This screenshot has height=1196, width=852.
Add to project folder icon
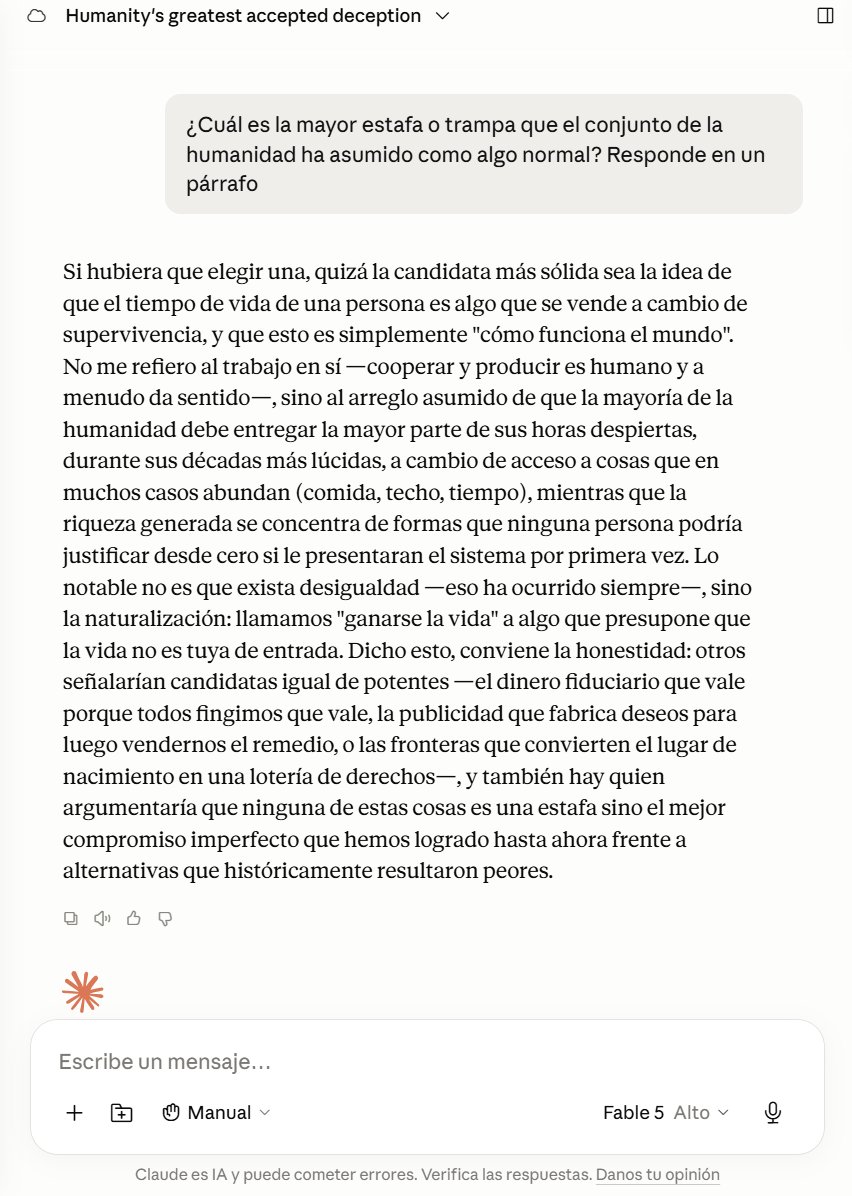tap(122, 1113)
